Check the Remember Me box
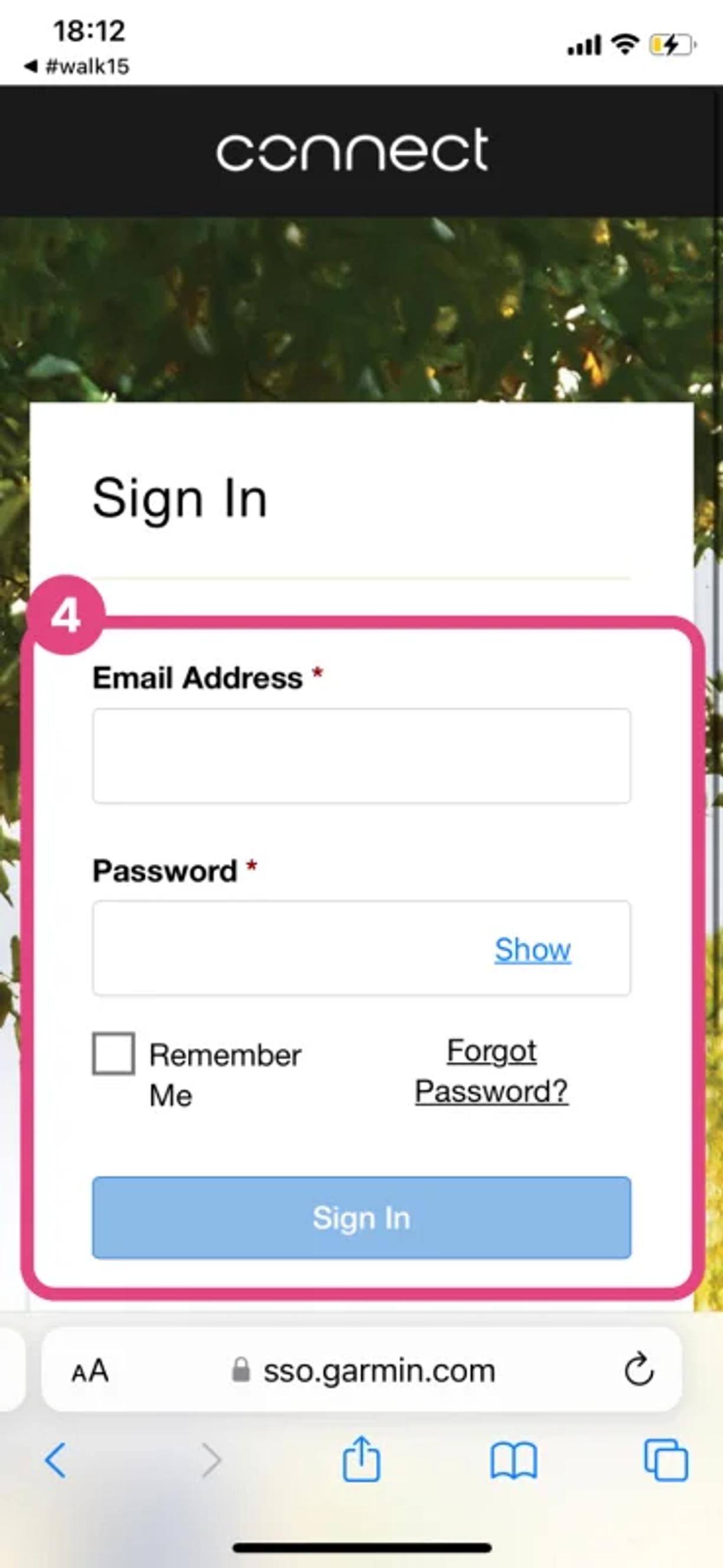This screenshot has height=1568, width=723. [113, 1053]
